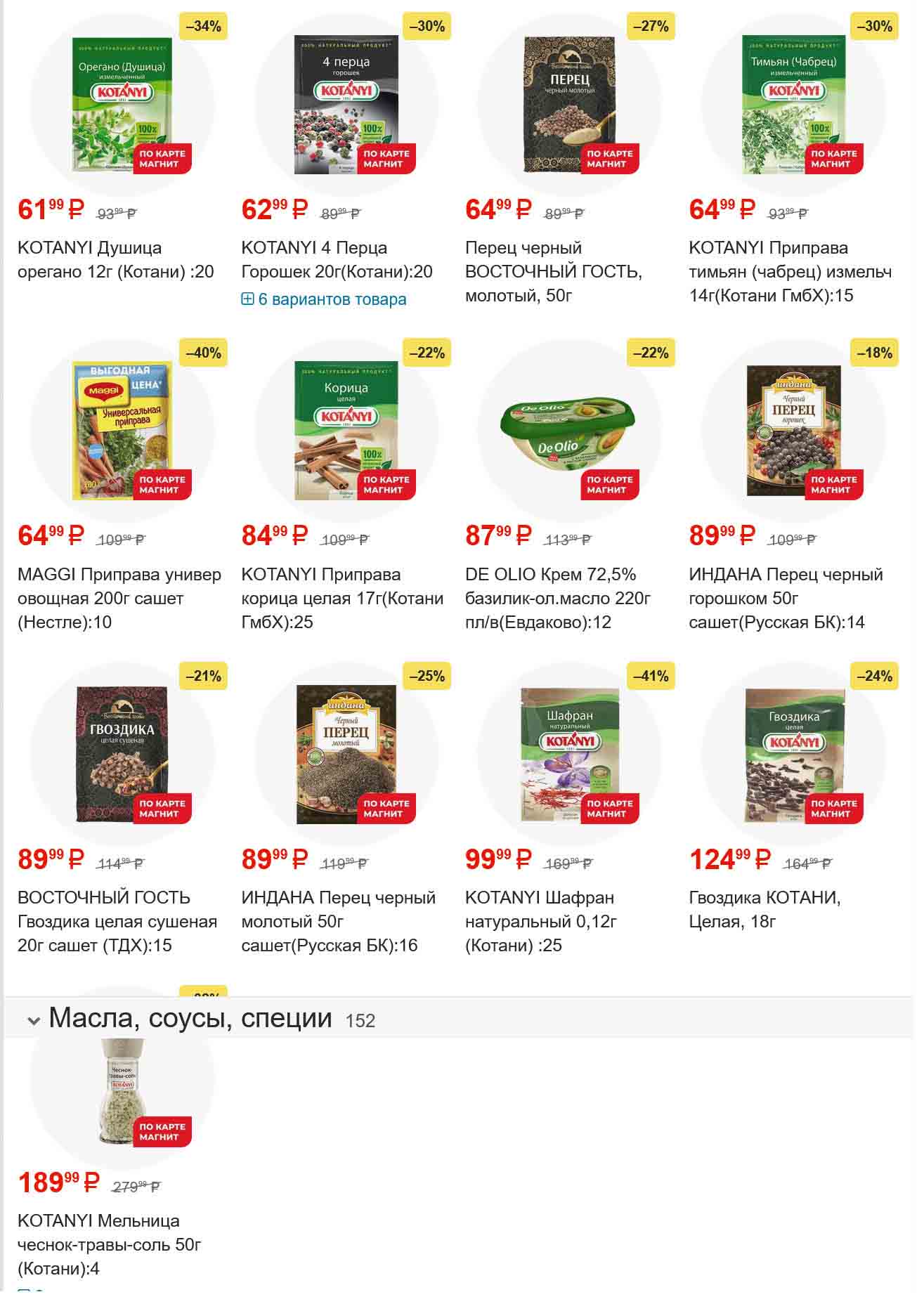Open KOTANYI Шафран натуральный 0,12г

540,921
